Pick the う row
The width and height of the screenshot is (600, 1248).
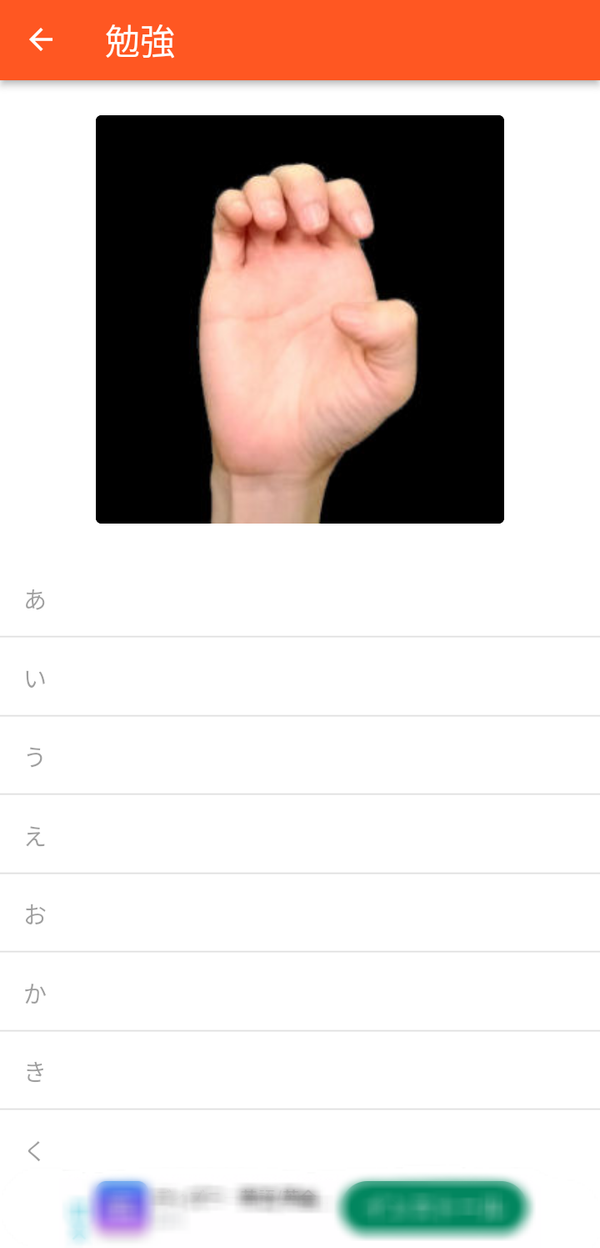[x=300, y=756]
